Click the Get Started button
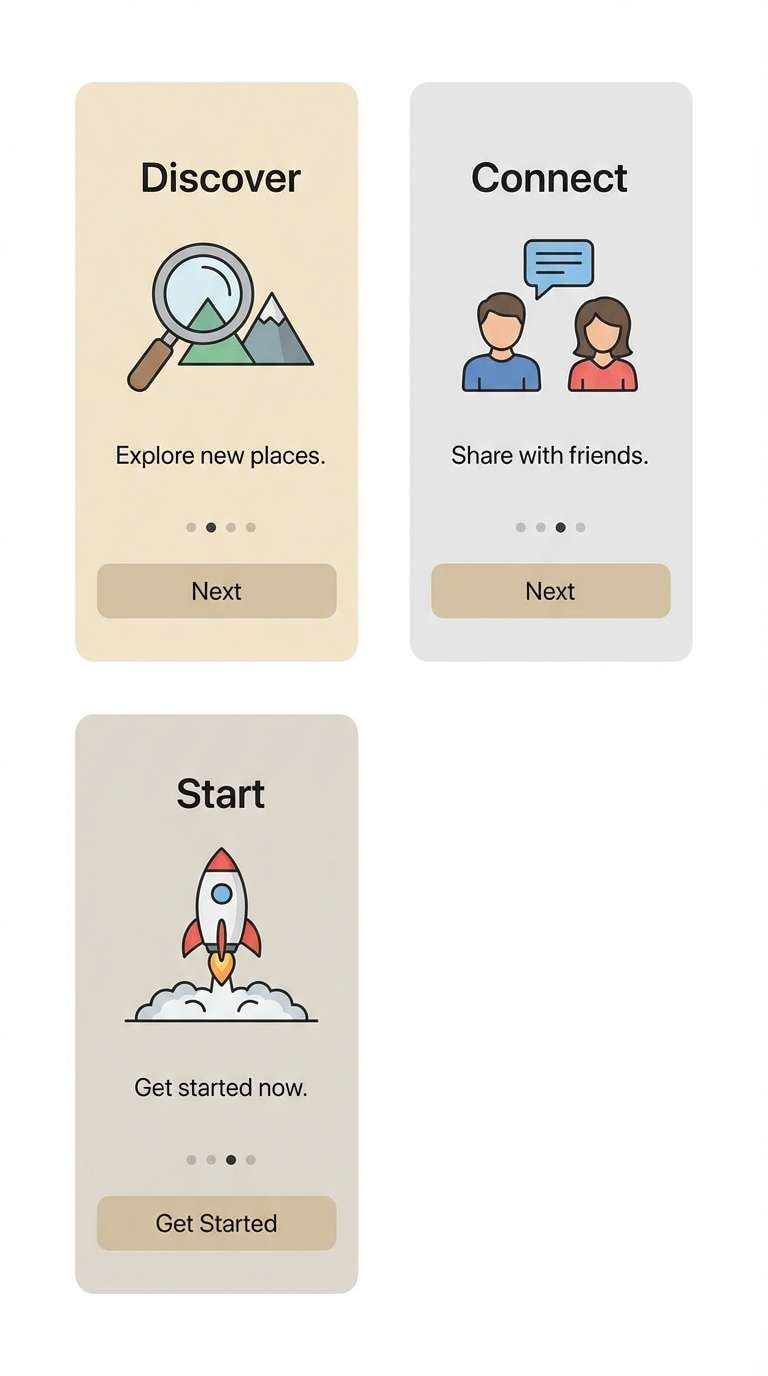This screenshot has width=768, height=1376. 216,1223
